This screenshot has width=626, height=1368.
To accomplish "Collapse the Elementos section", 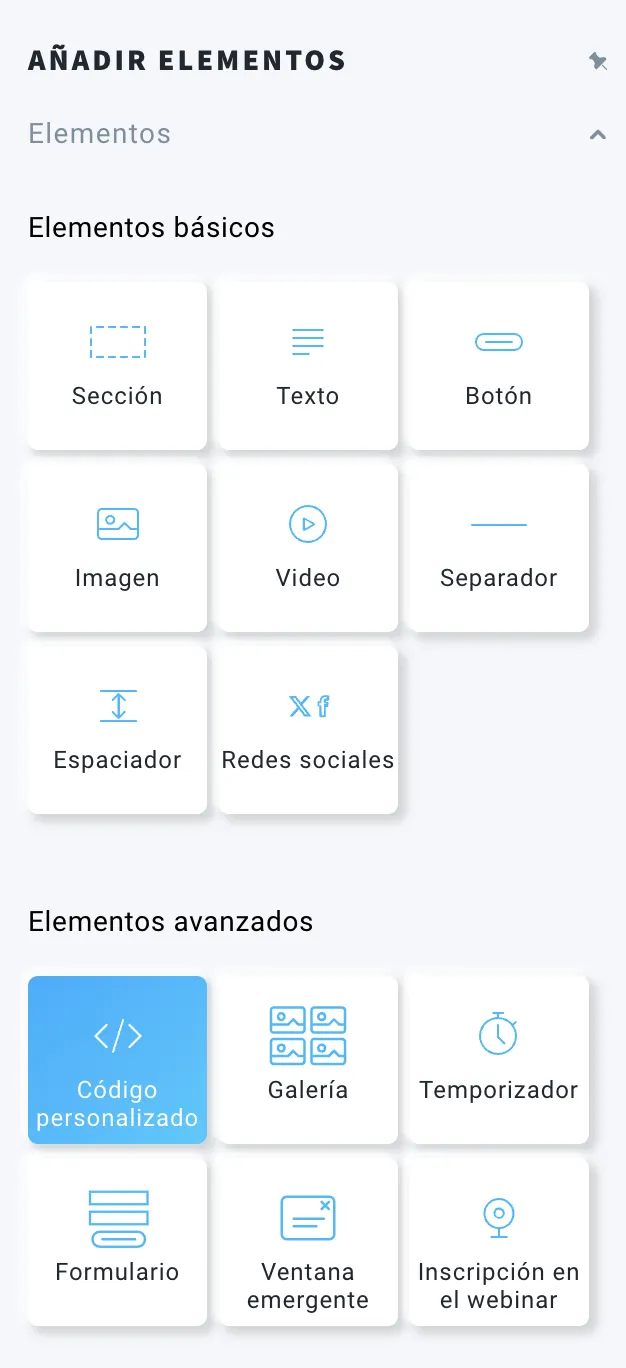I will pos(598,134).
